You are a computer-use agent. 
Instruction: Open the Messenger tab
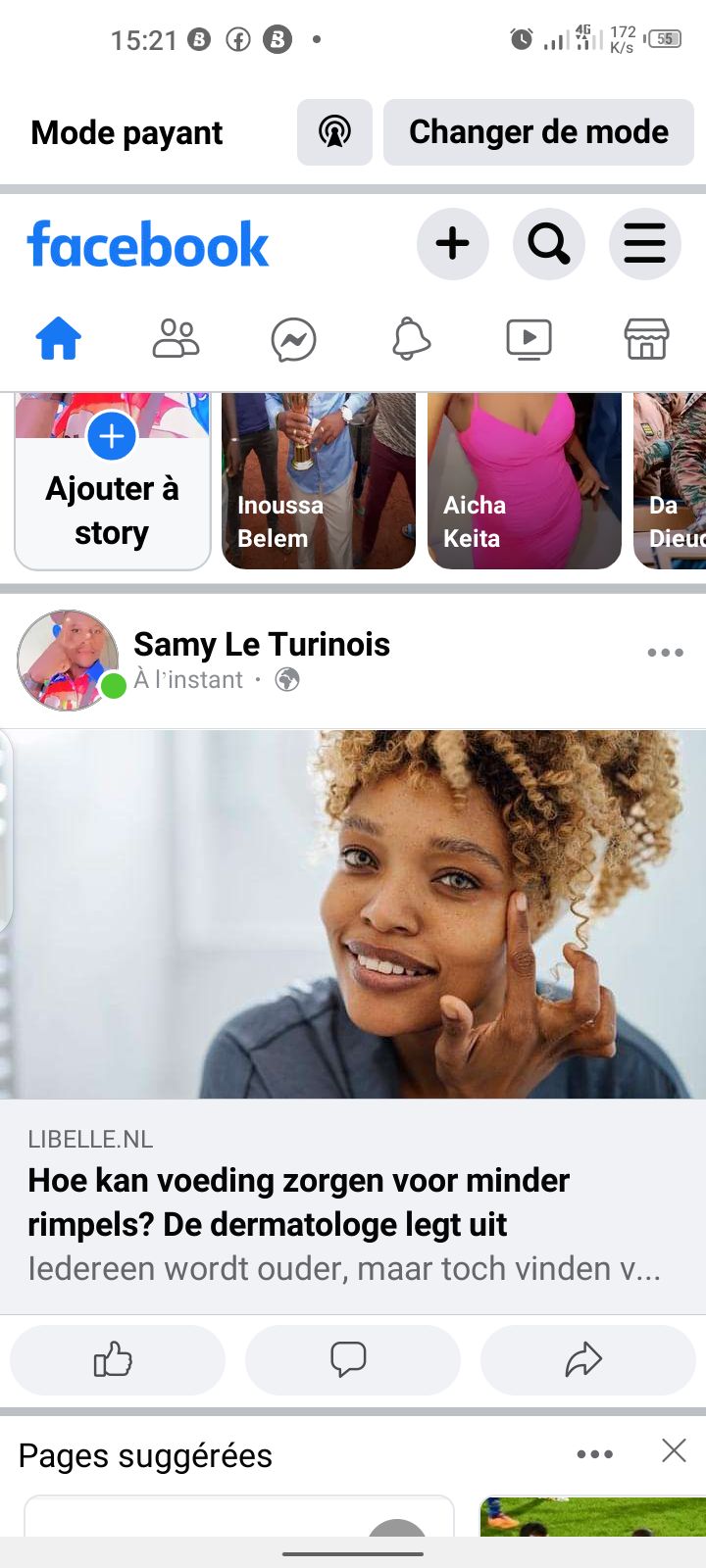(293, 340)
